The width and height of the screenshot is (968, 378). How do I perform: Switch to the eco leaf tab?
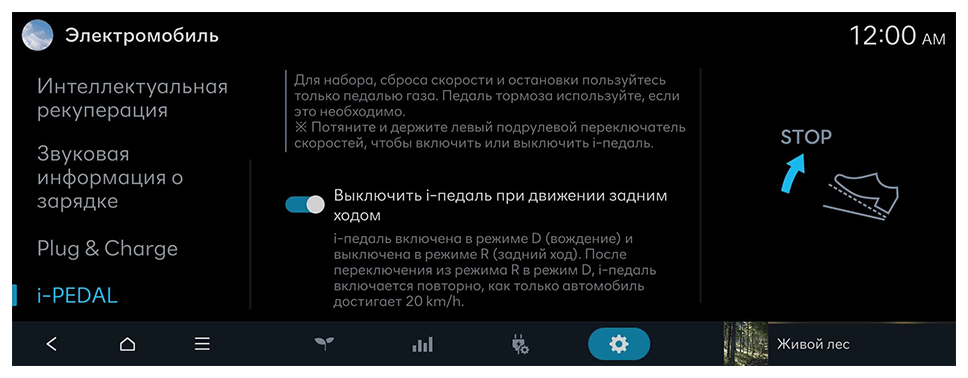pyautogui.click(x=324, y=344)
